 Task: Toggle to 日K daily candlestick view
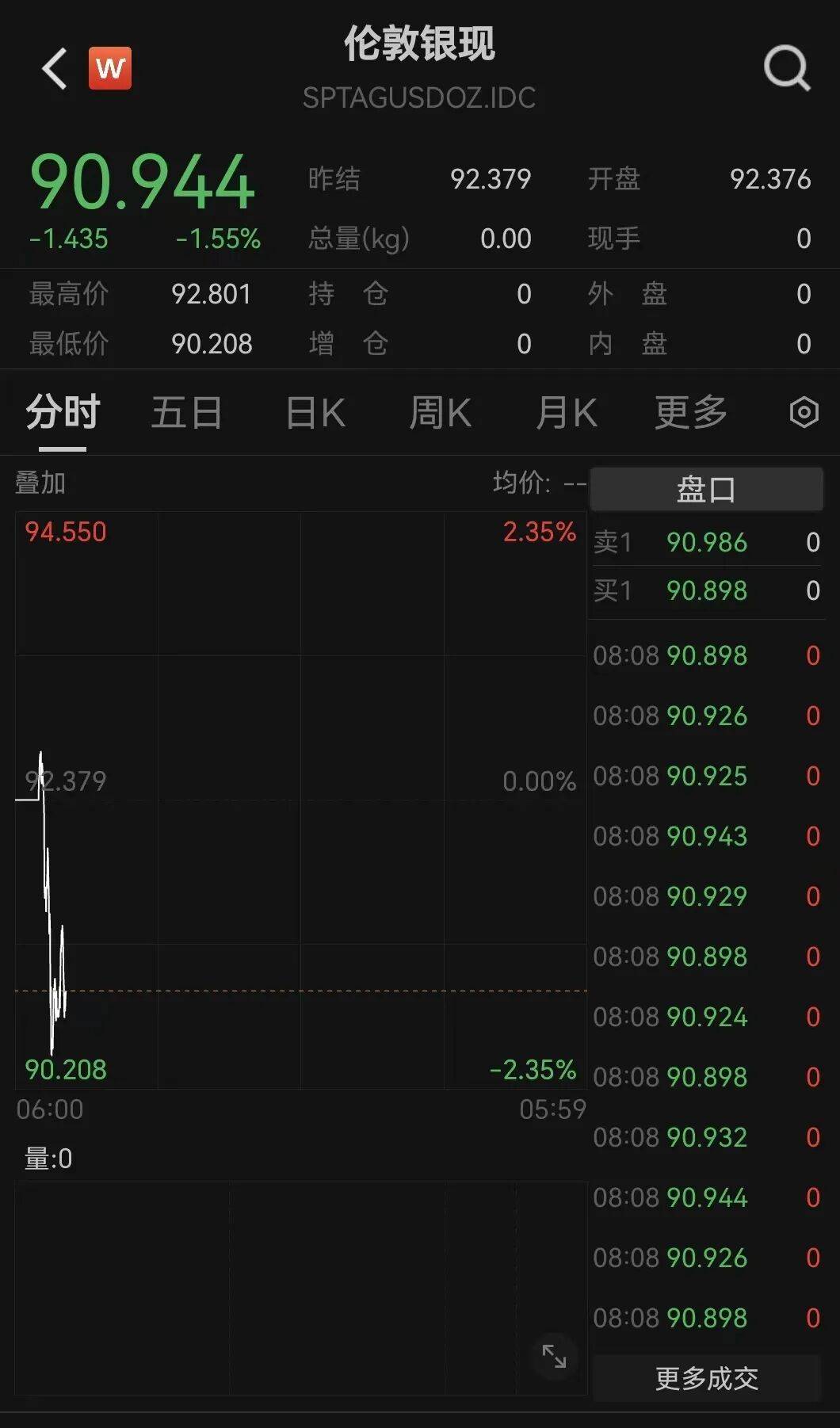click(315, 412)
